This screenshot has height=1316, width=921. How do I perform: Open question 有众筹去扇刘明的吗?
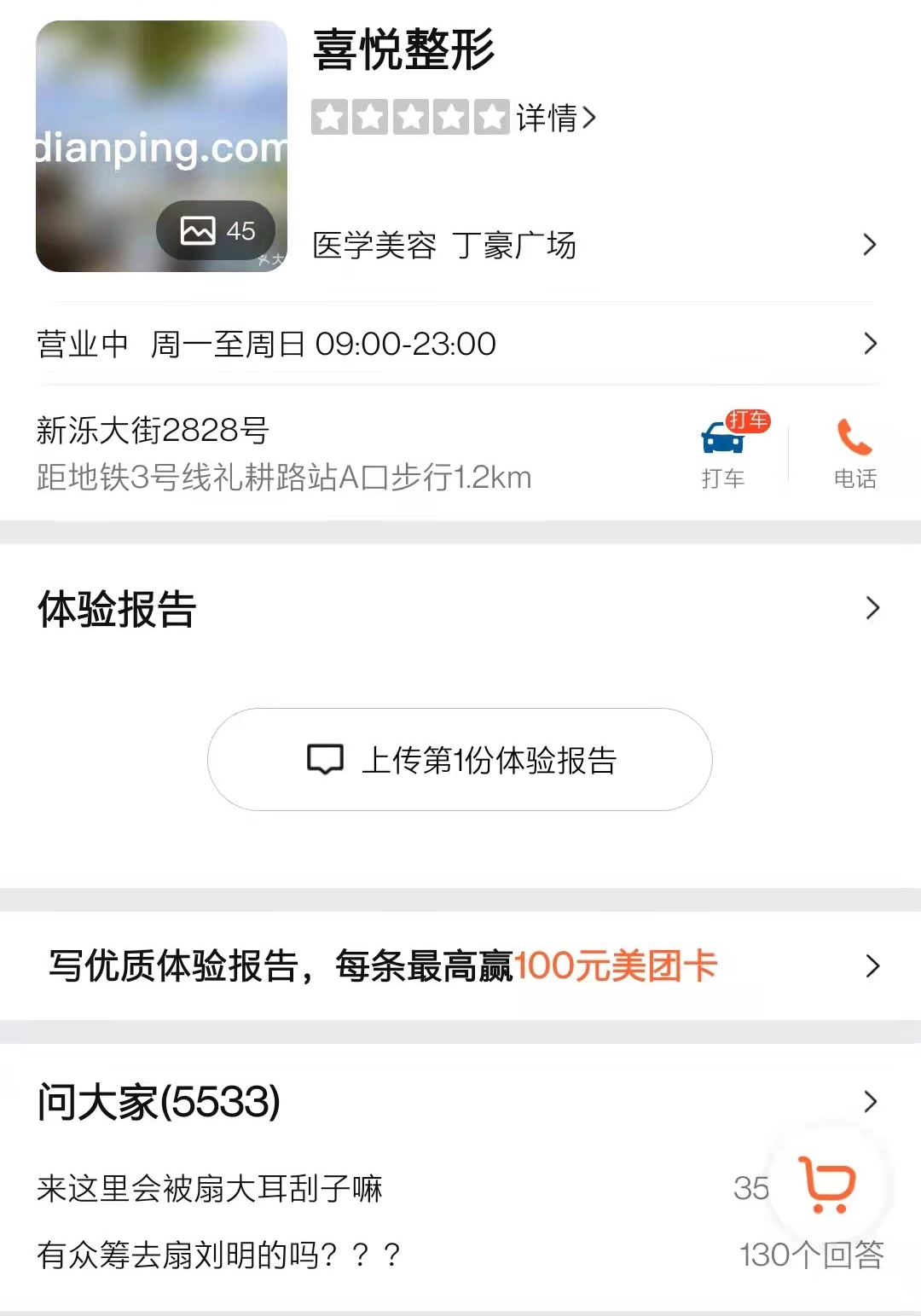point(218,1255)
